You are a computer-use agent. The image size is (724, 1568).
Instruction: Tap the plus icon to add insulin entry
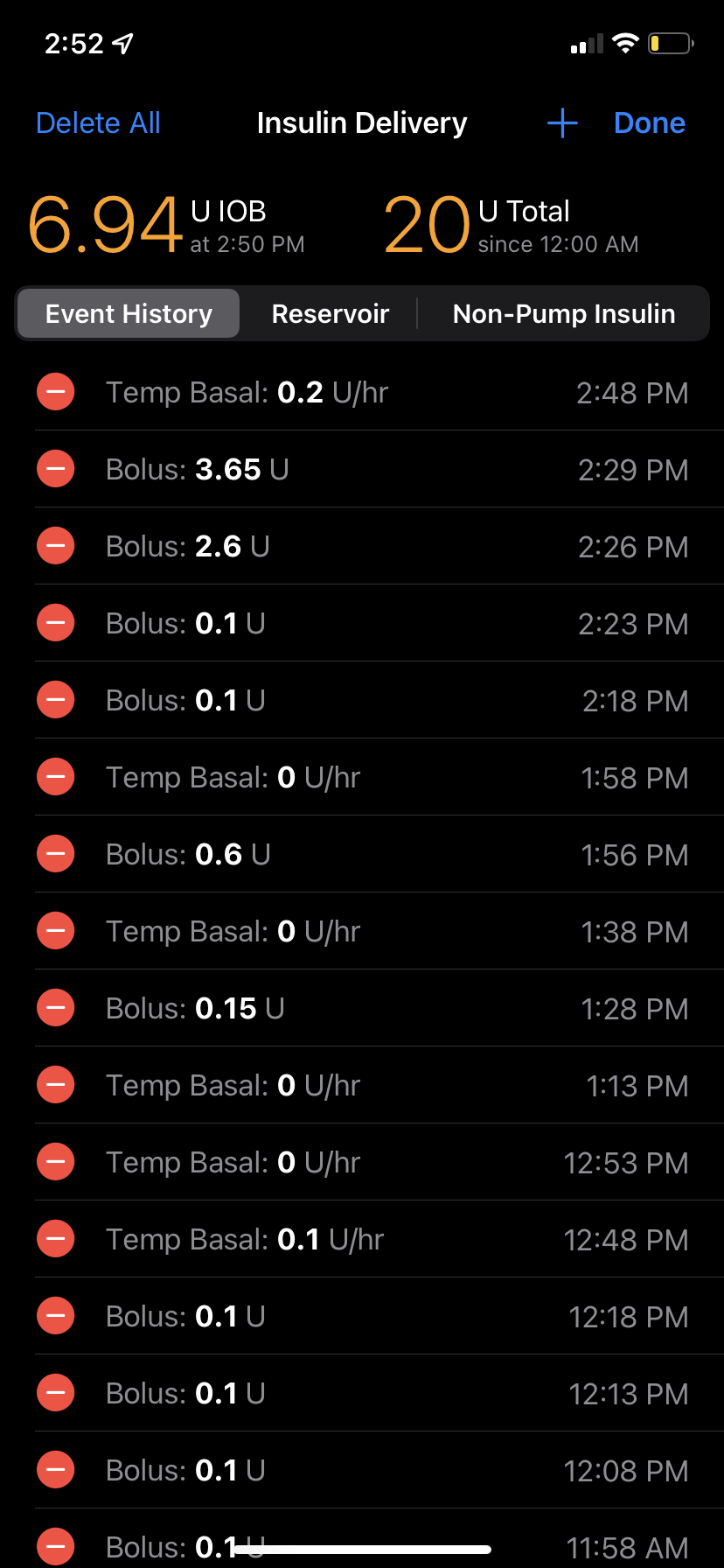(x=562, y=122)
